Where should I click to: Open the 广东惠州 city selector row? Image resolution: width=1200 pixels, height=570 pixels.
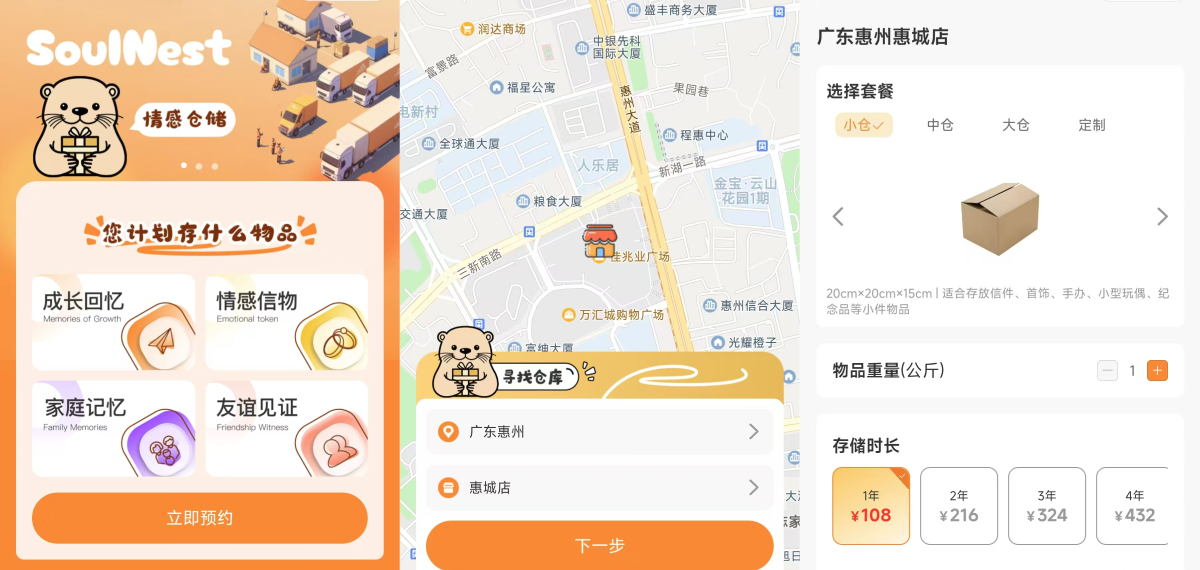pos(599,432)
